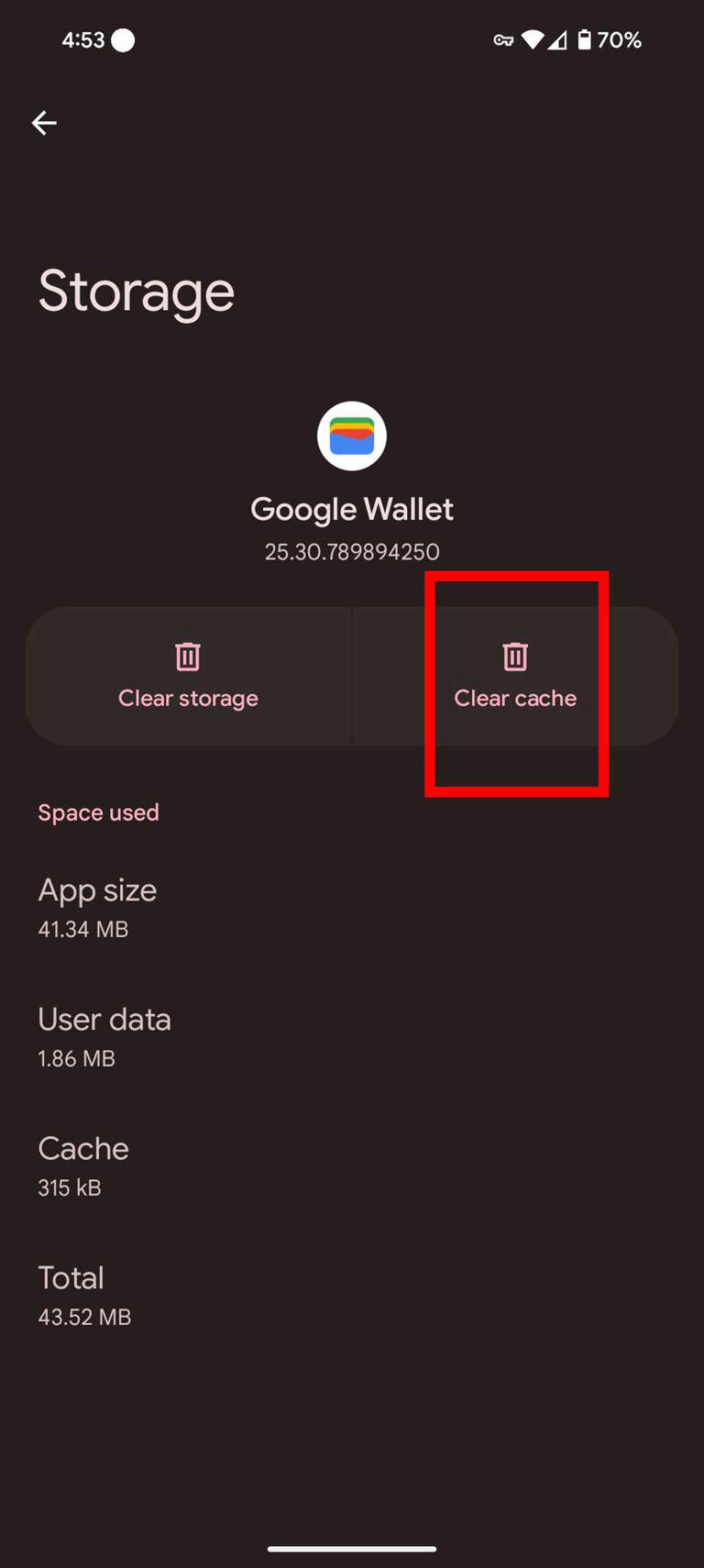Viewport: 704px width, 1568px height.
Task: Tap the notification dot beside the clock
Action: (x=124, y=39)
